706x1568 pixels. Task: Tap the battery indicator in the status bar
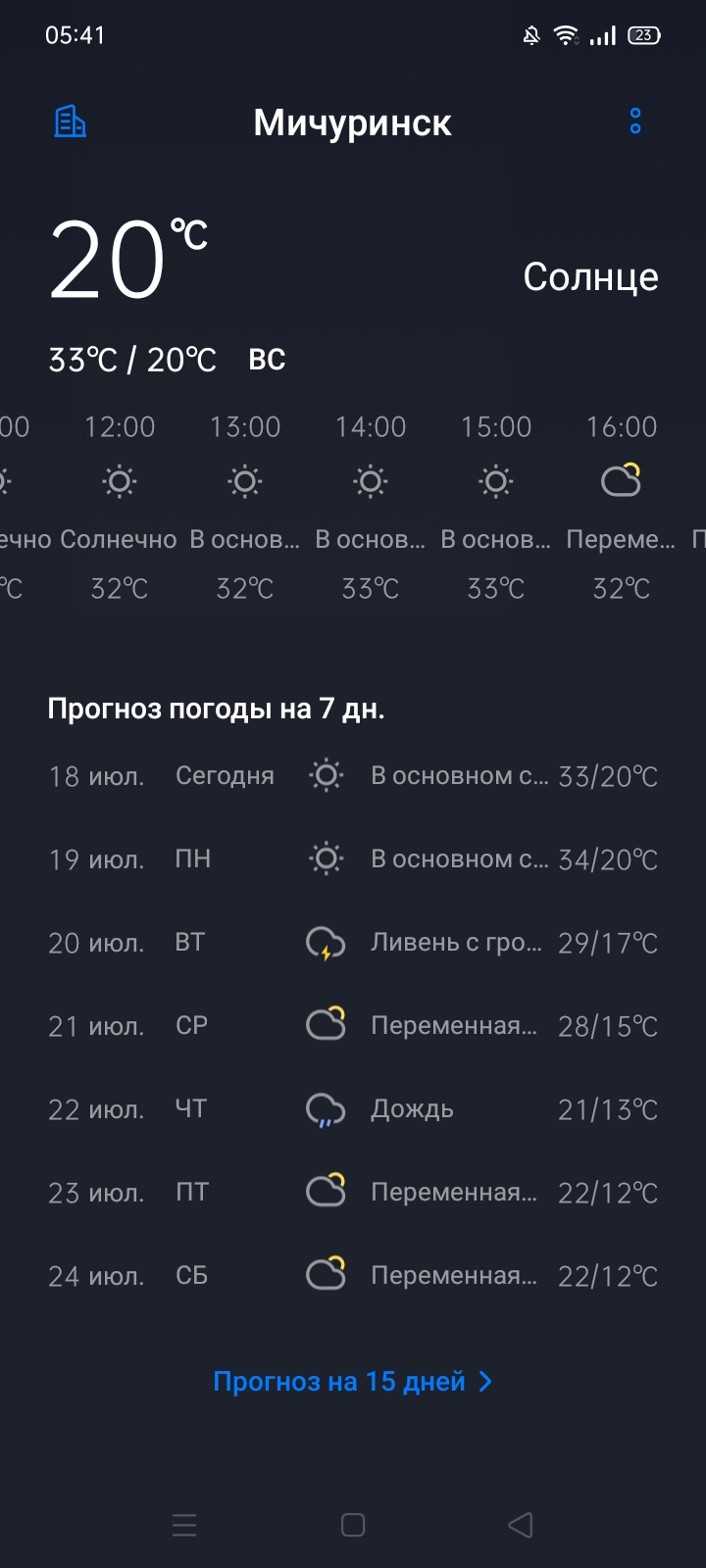coord(646,35)
